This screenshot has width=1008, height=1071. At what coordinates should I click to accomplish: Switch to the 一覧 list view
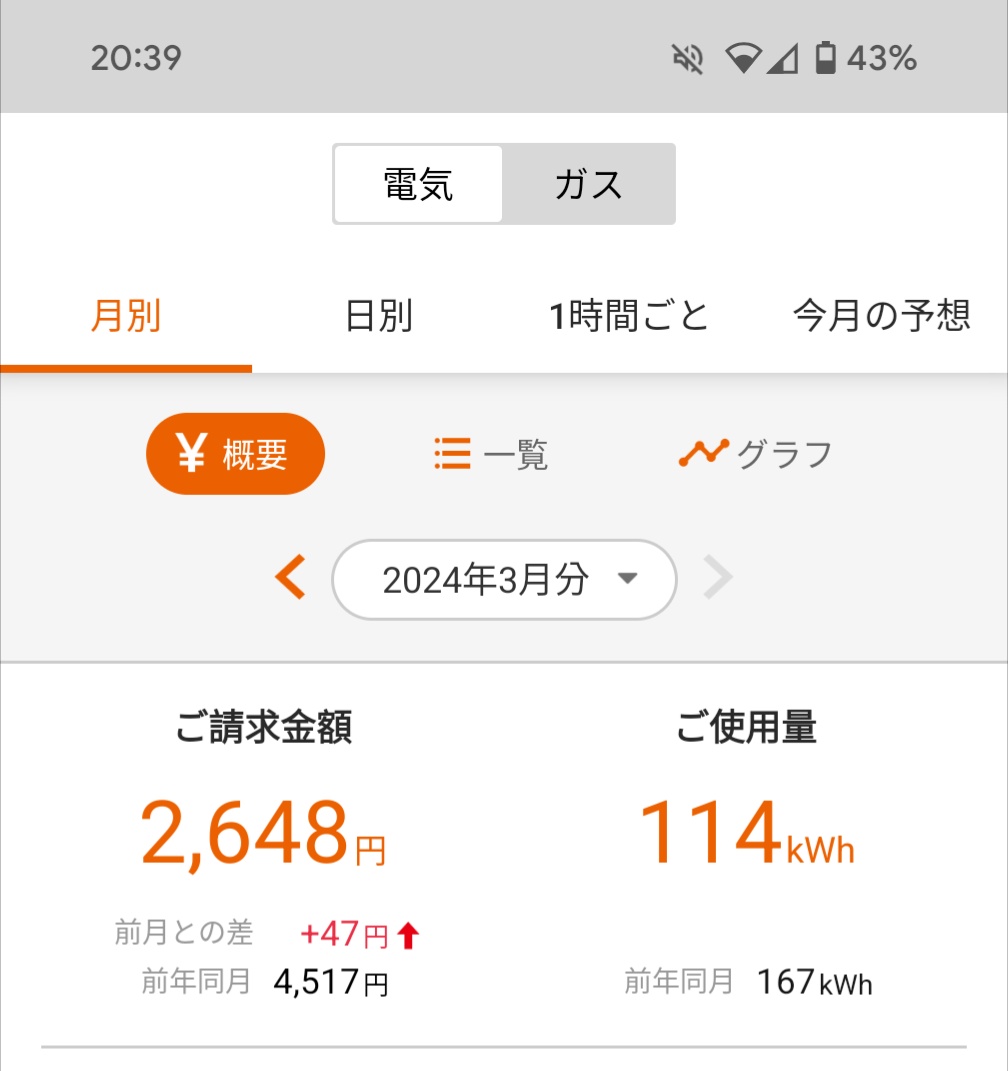pyautogui.click(x=491, y=454)
